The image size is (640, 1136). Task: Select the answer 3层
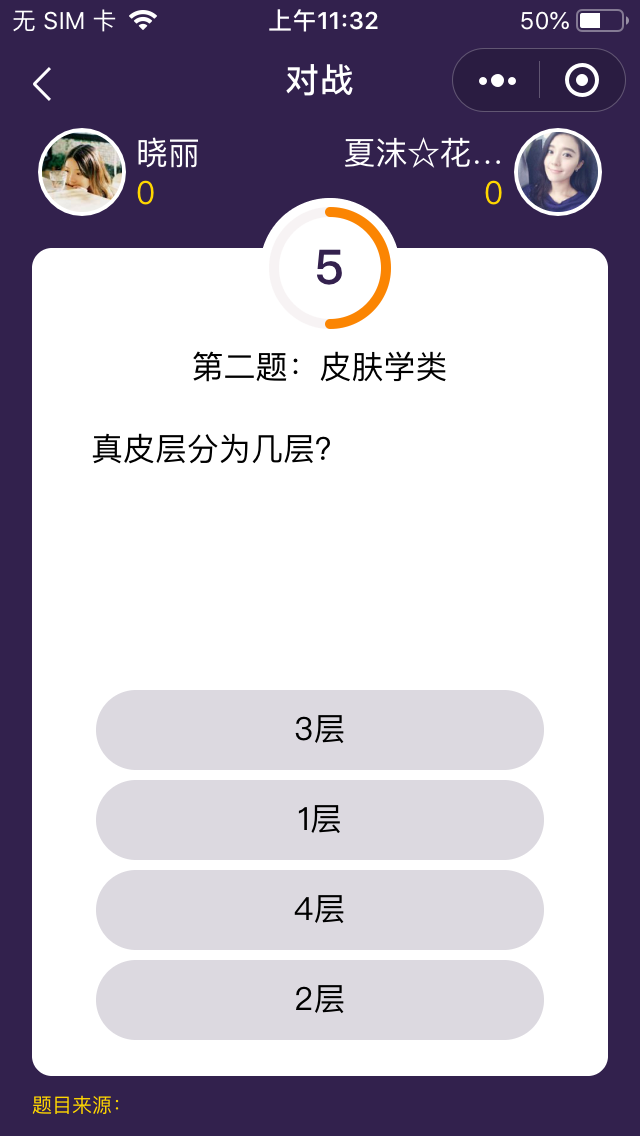coord(320,730)
